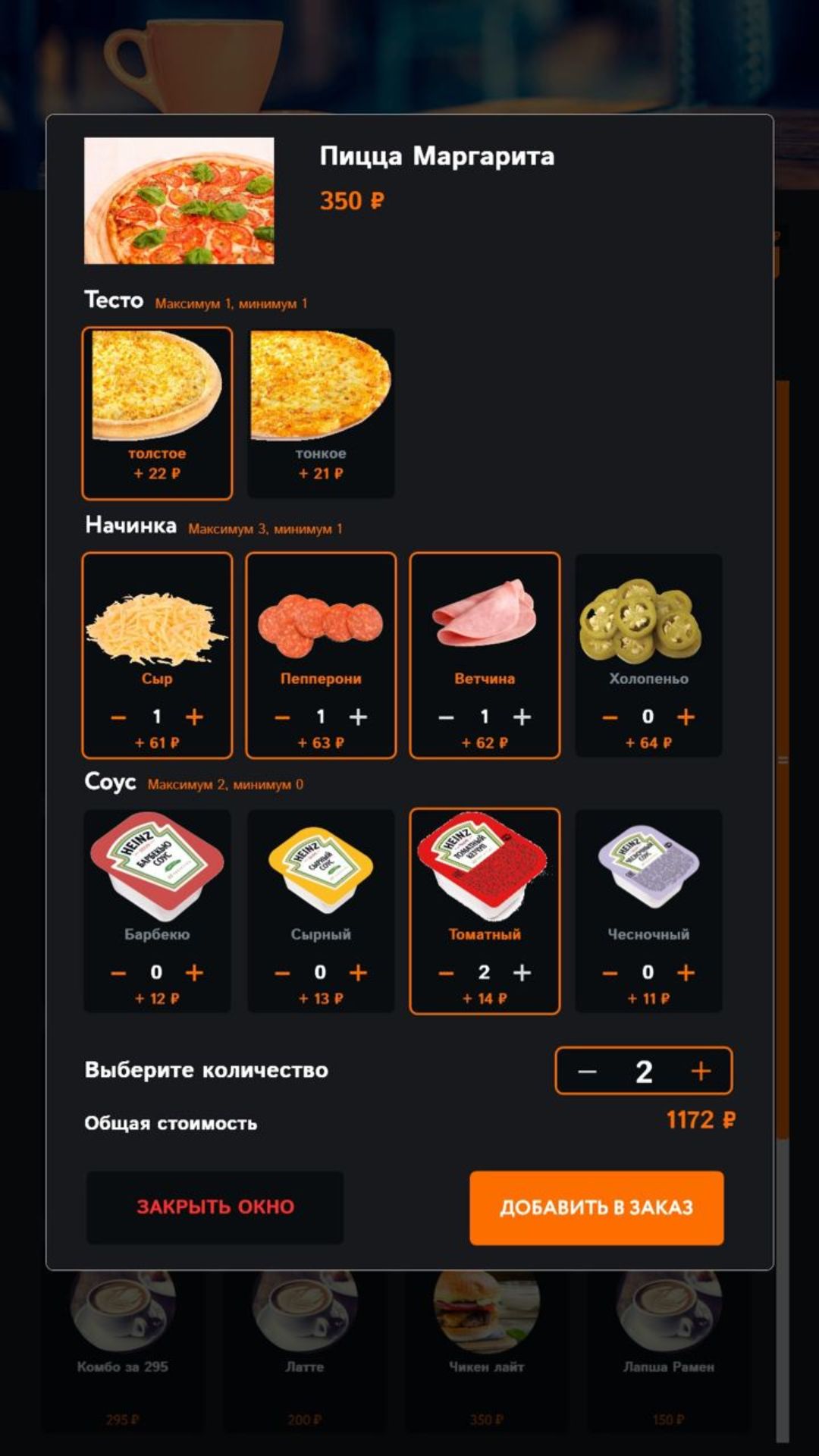
Task: Increase the pizza quantity
Action: (701, 1071)
